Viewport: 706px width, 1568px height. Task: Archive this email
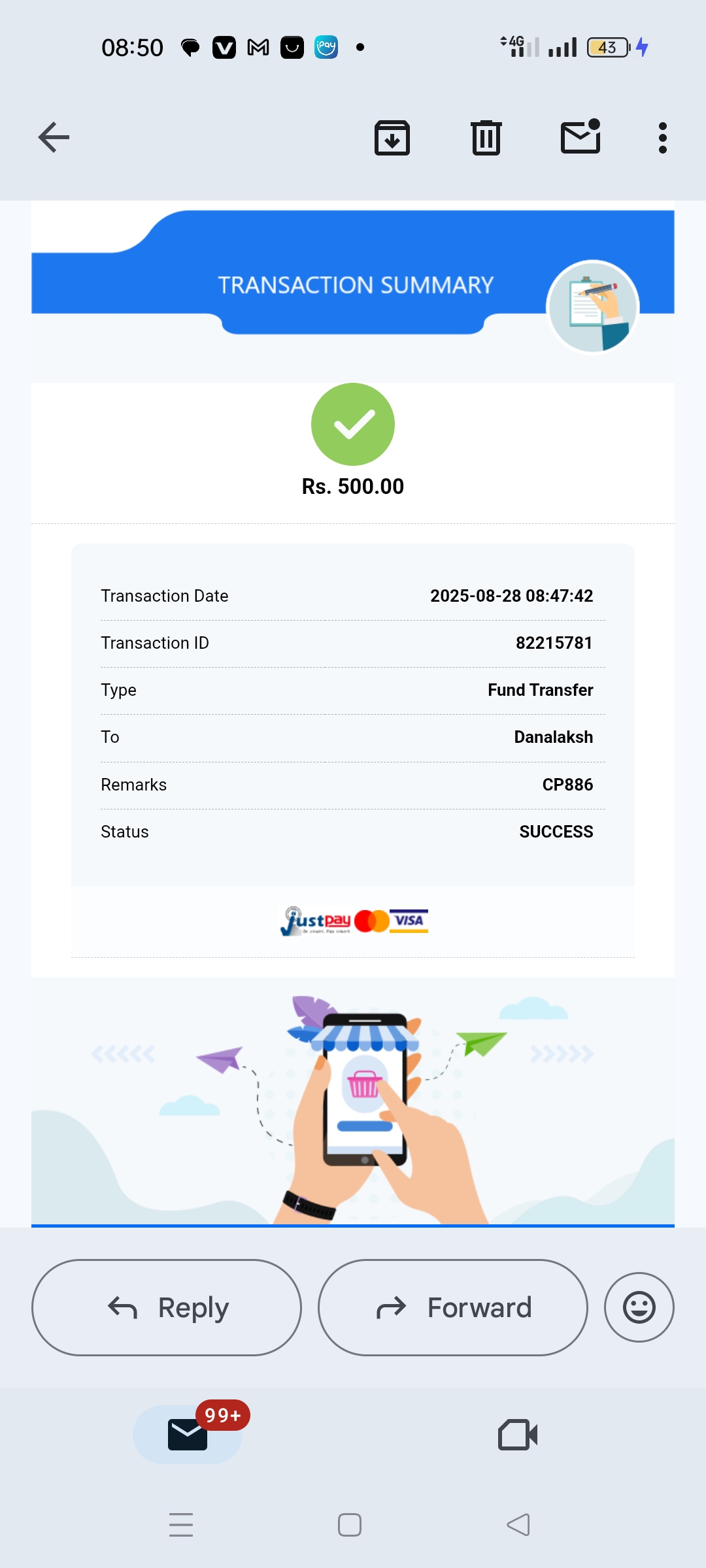coord(392,138)
